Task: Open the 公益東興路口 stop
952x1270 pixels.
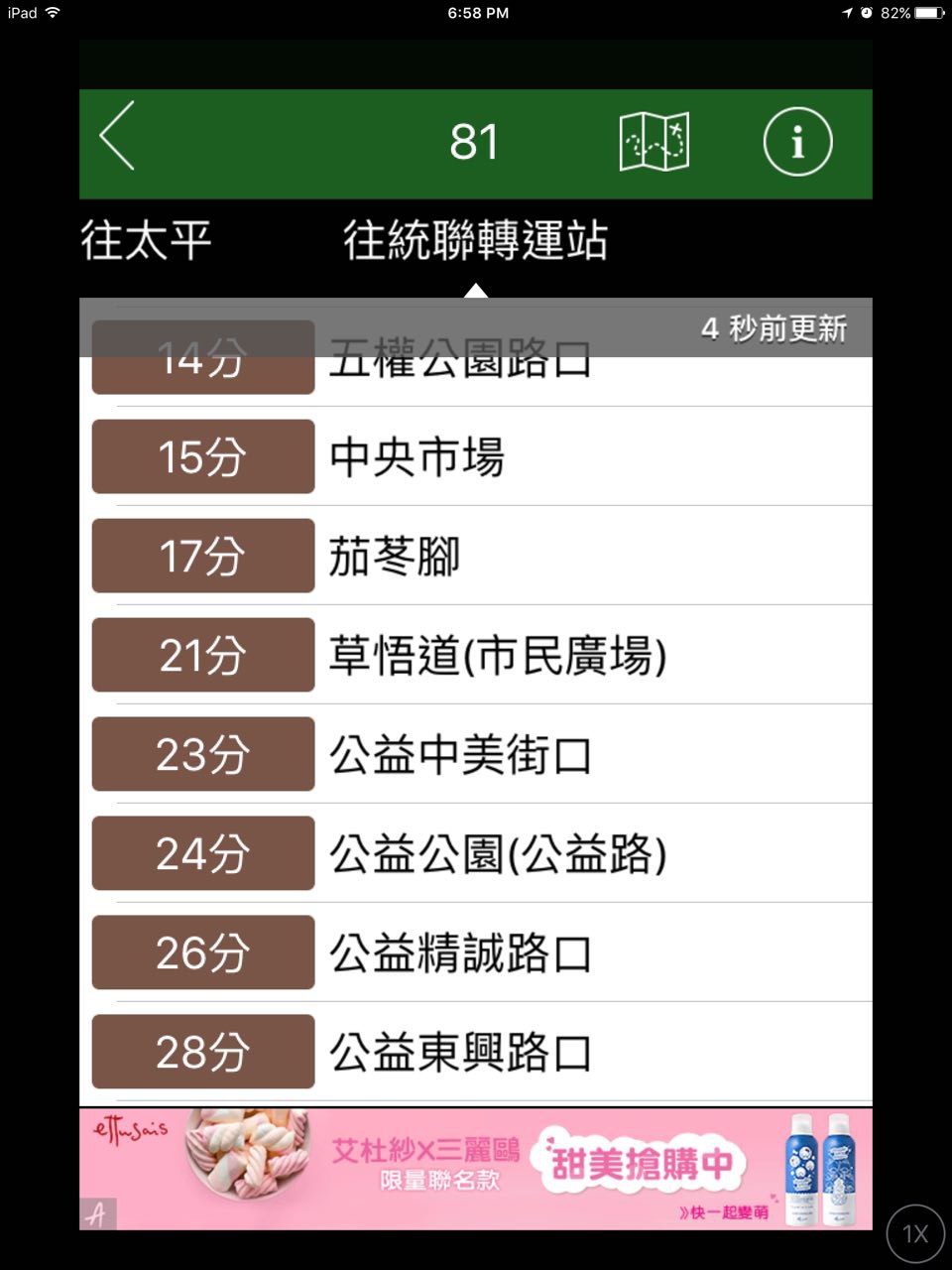Action: [x=476, y=1052]
